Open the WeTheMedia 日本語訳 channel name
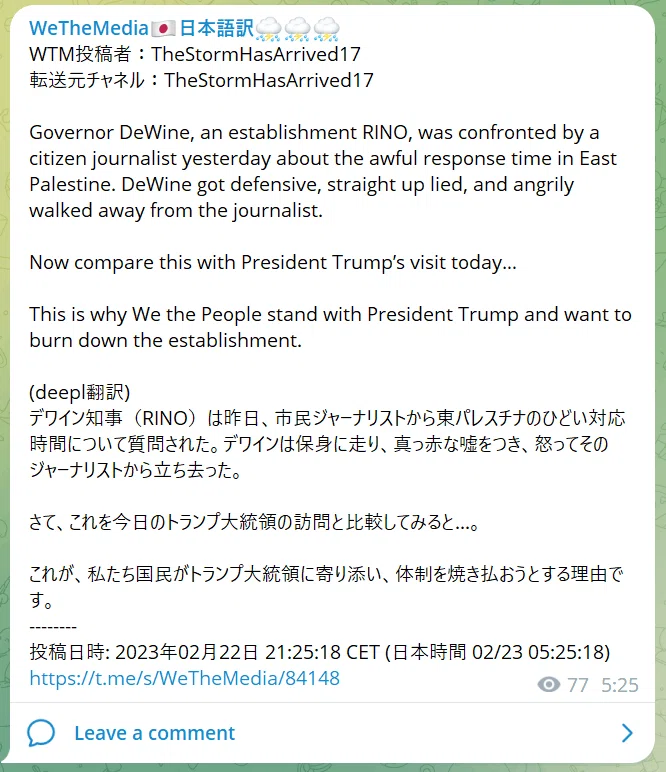666x772 pixels. 184,29
